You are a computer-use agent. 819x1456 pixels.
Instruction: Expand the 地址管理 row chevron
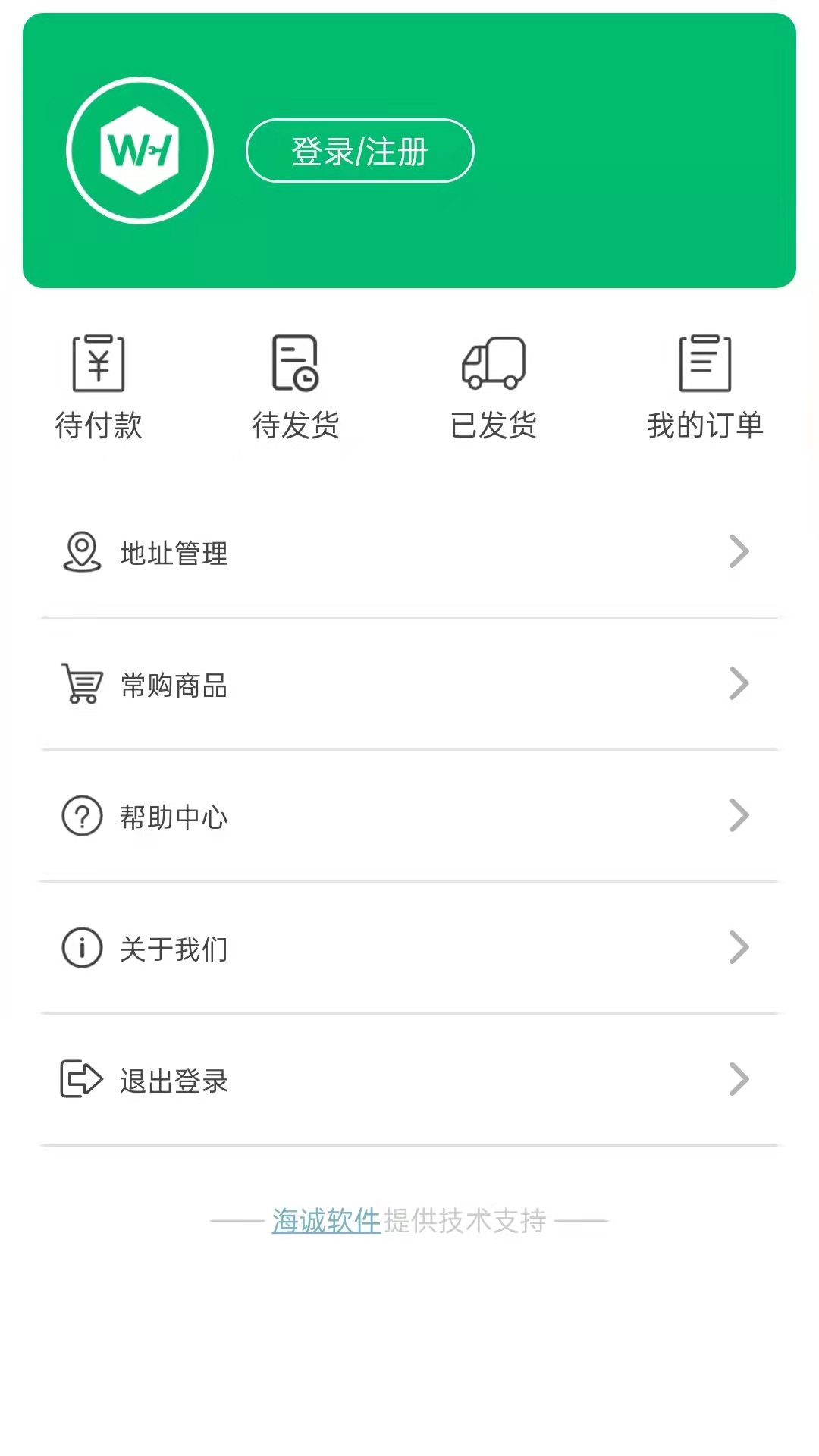(739, 552)
